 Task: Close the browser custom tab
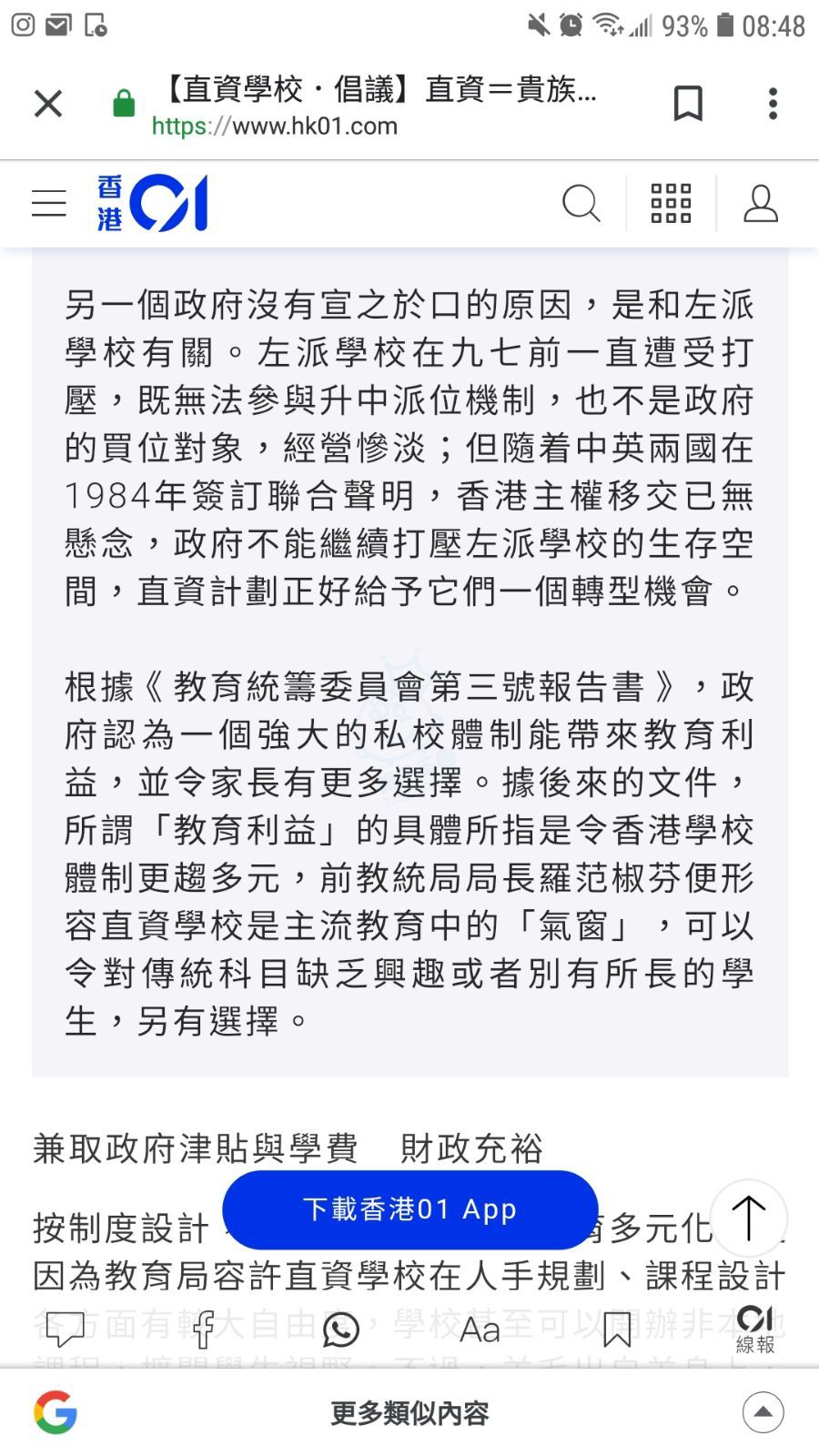48,104
